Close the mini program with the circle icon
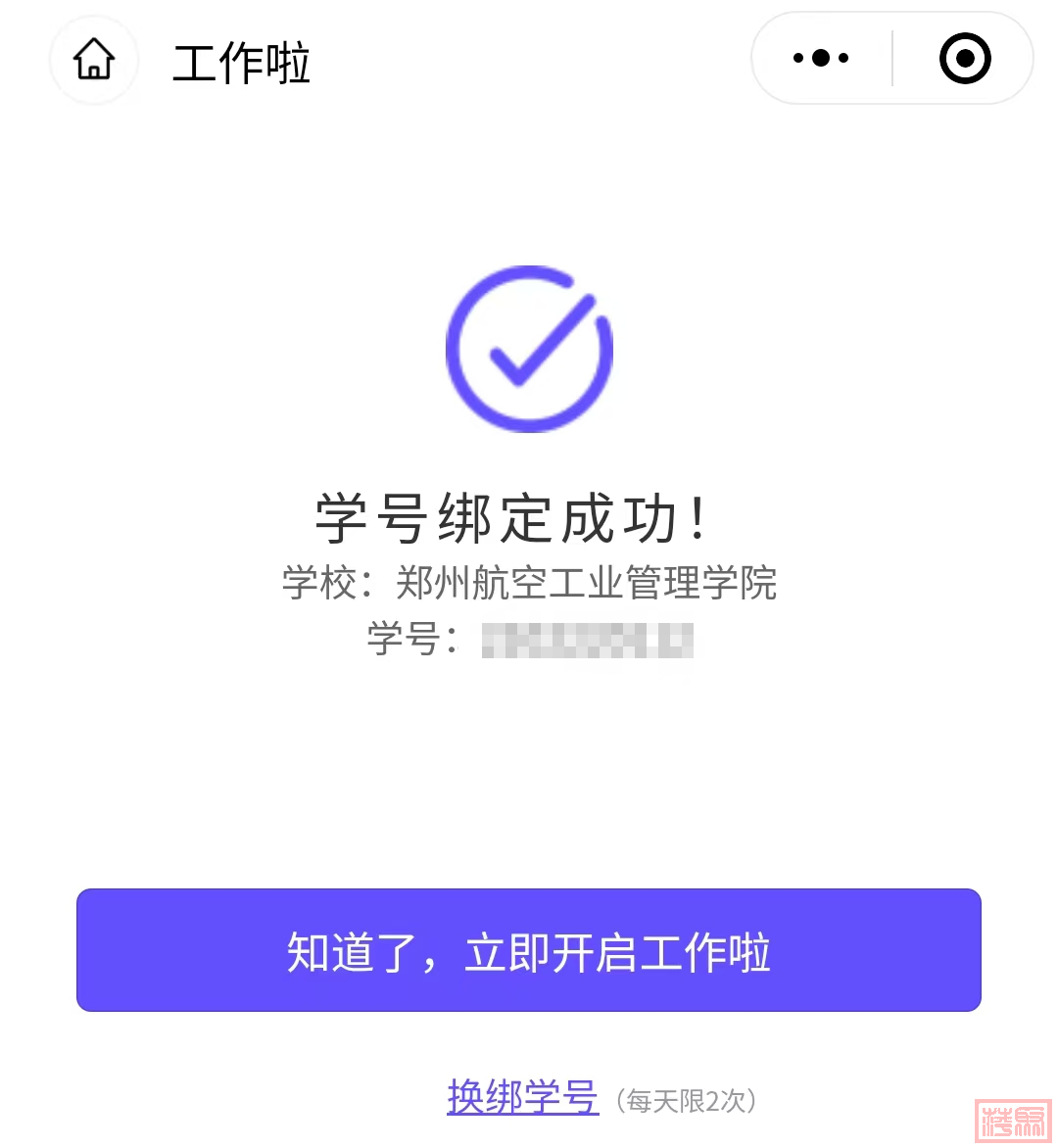 pyautogui.click(x=964, y=59)
